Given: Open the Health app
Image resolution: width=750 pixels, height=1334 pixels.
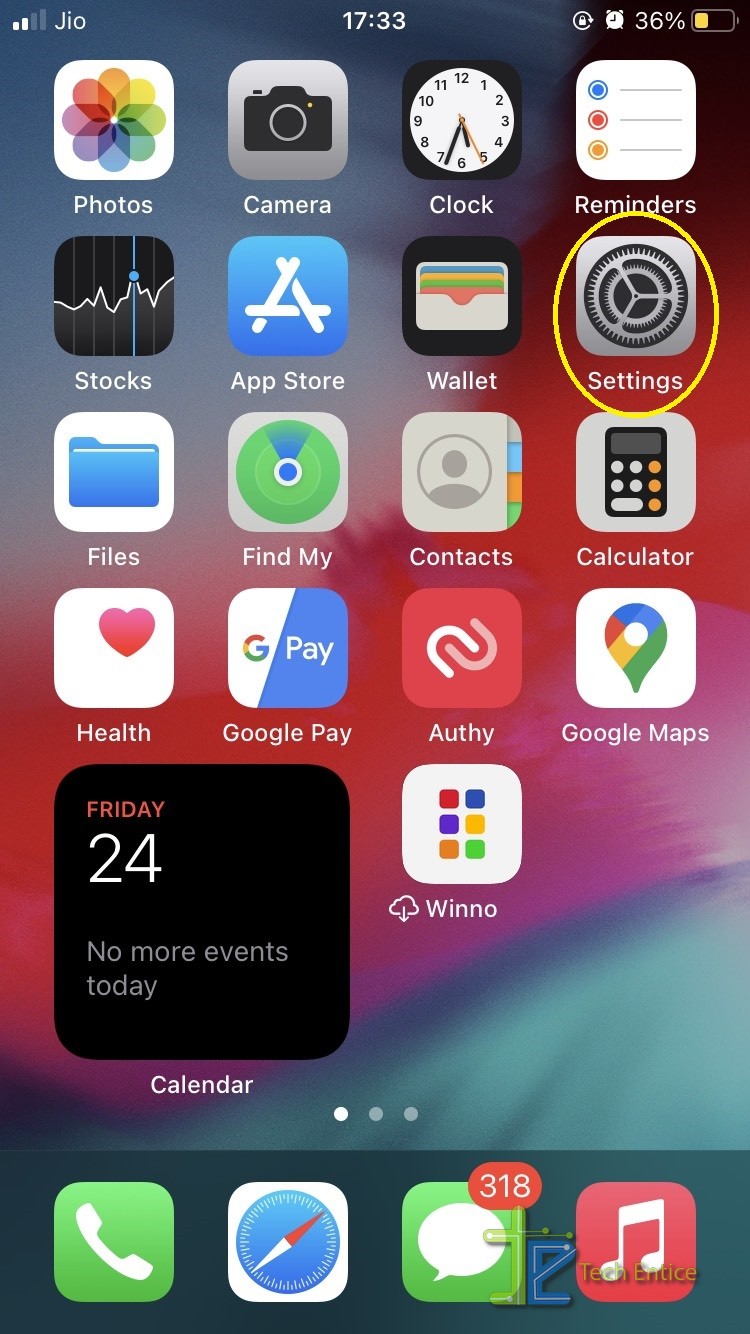Looking at the screenshot, I should (x=114, y=648).
